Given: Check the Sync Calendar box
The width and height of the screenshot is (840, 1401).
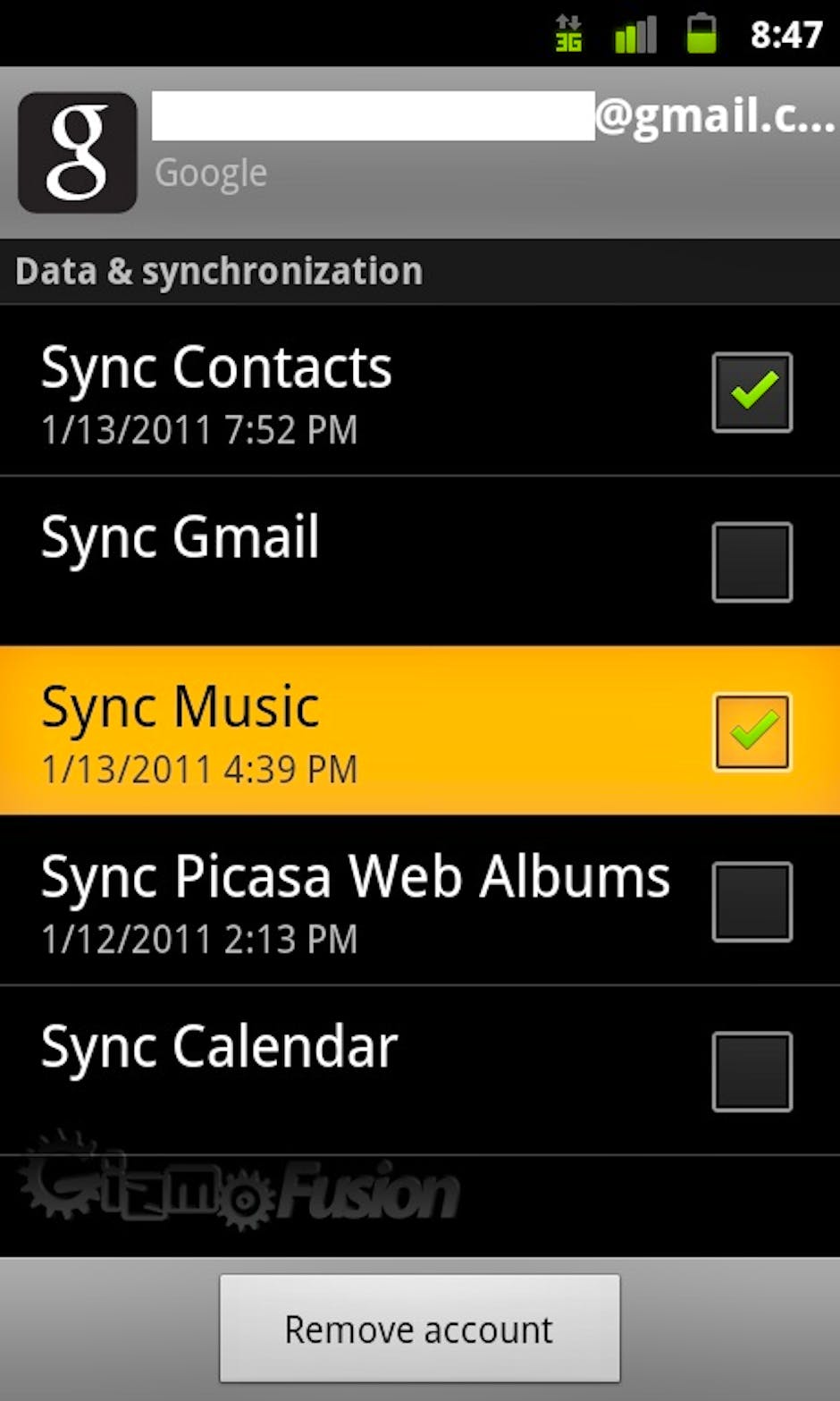Looking at the screenshot, I should pyautogui.click(x=752, y=1072).
